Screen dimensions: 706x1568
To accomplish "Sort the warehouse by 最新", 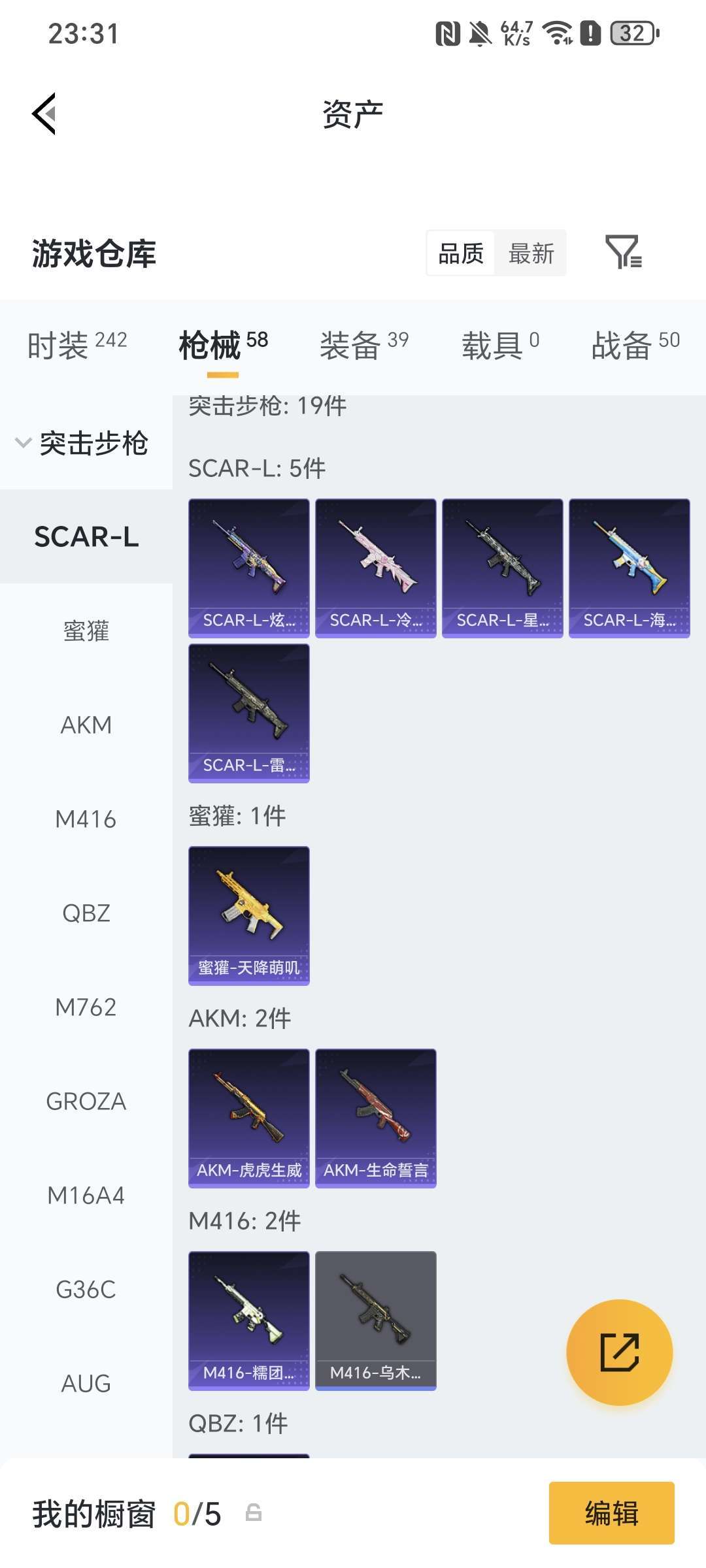I will tap(531, 253).
